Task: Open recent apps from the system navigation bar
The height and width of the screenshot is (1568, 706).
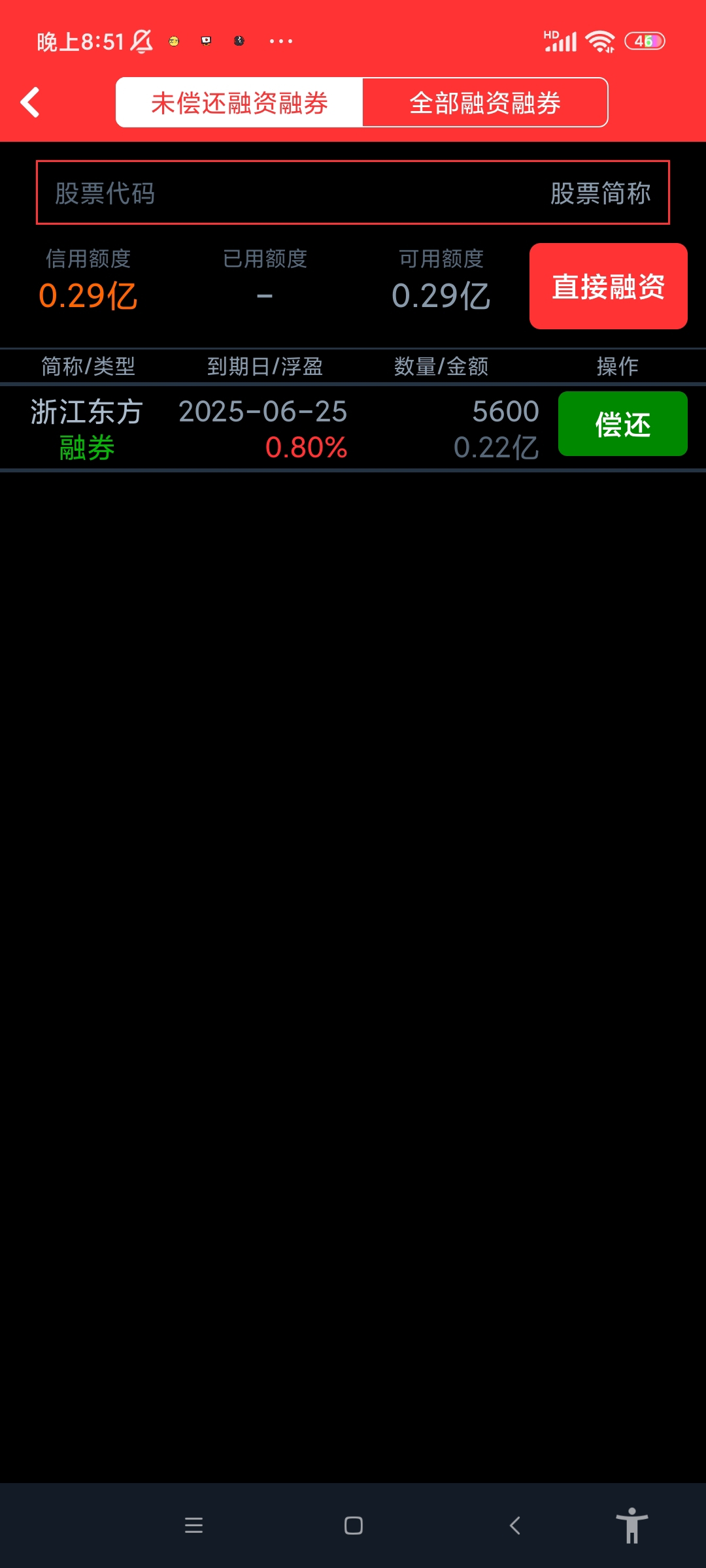Action: click(x=193, y=1526)
